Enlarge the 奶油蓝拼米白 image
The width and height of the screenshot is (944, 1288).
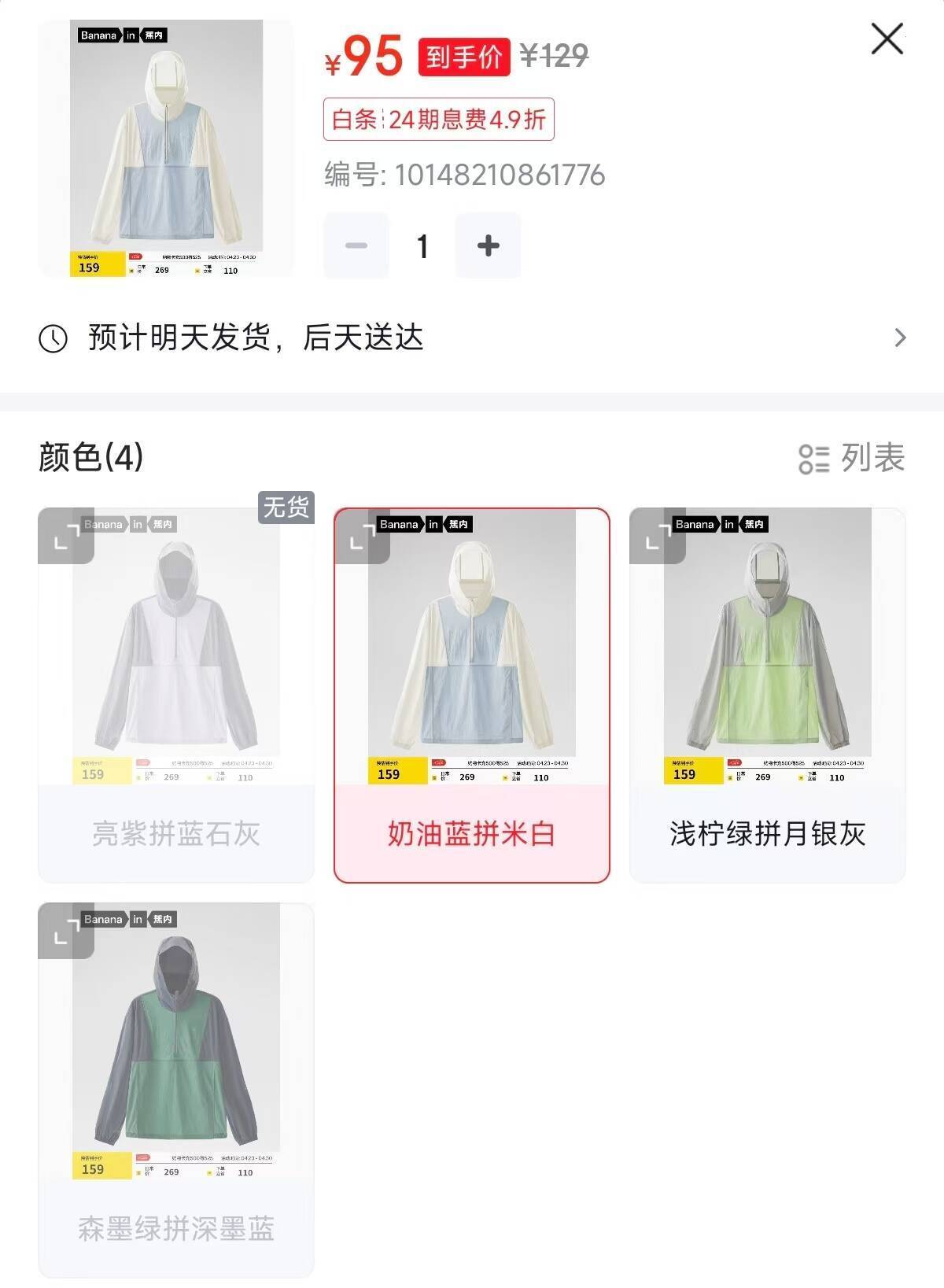click(363, 536)
